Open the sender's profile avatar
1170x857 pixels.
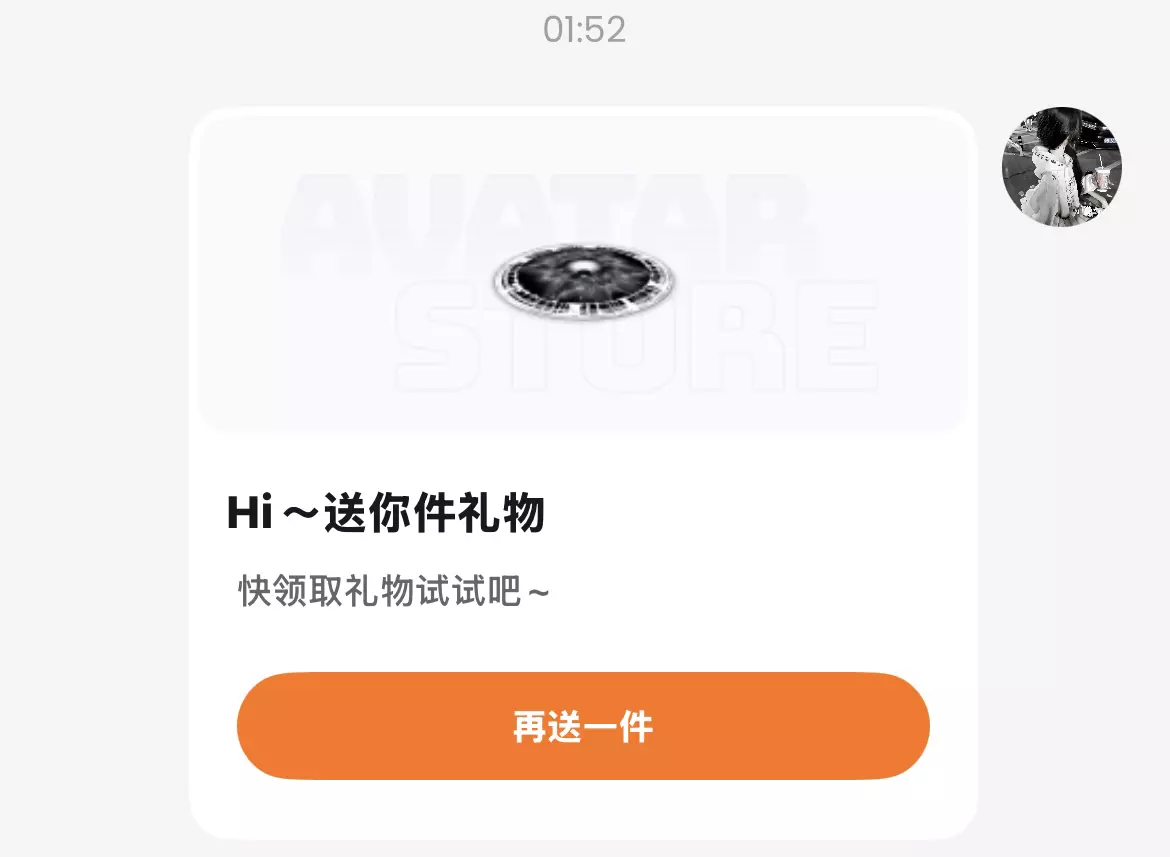pos(1061,167)
